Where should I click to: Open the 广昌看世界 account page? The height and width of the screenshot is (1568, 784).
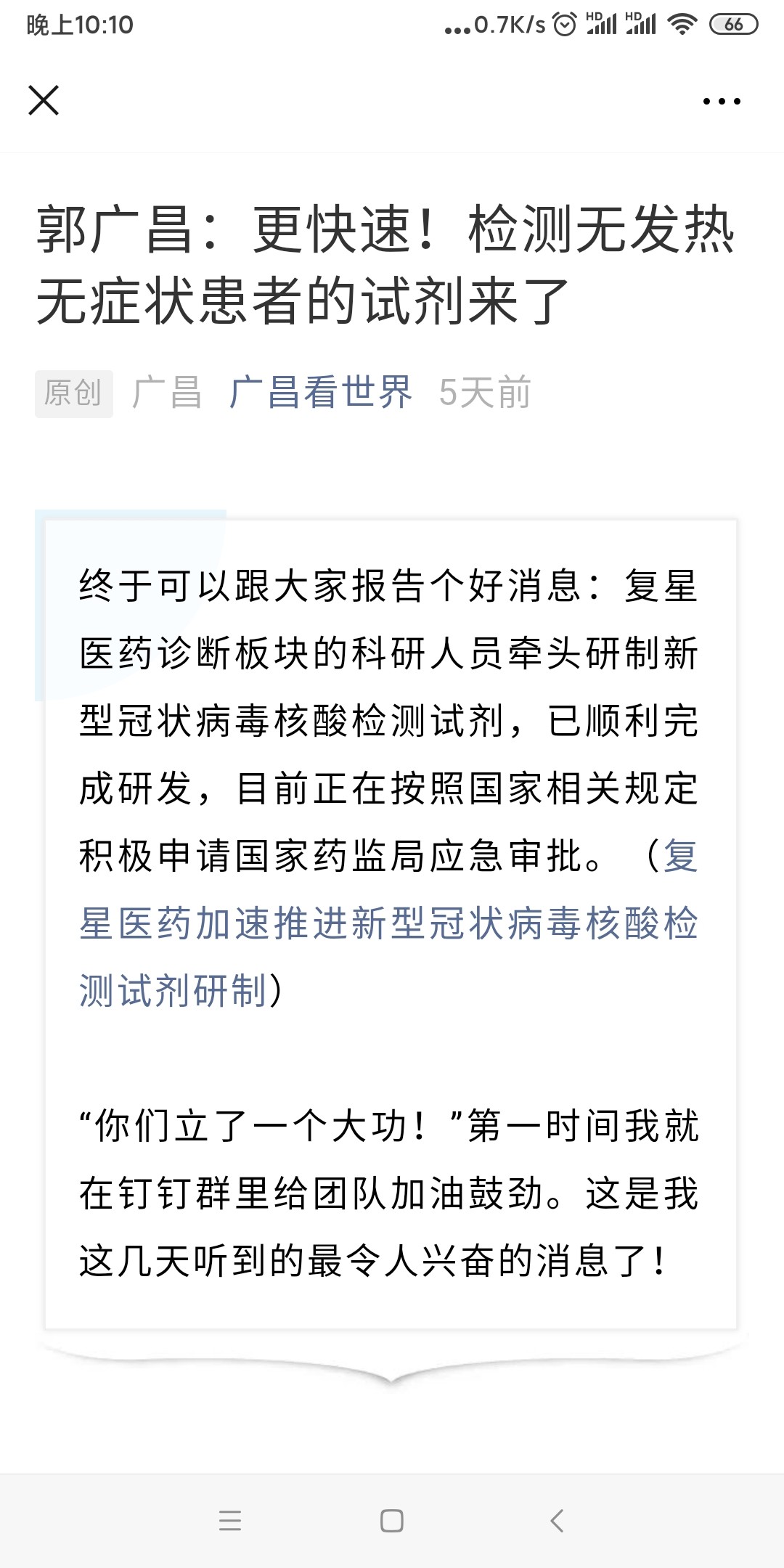pyautogui.click(x=320, y=393)
